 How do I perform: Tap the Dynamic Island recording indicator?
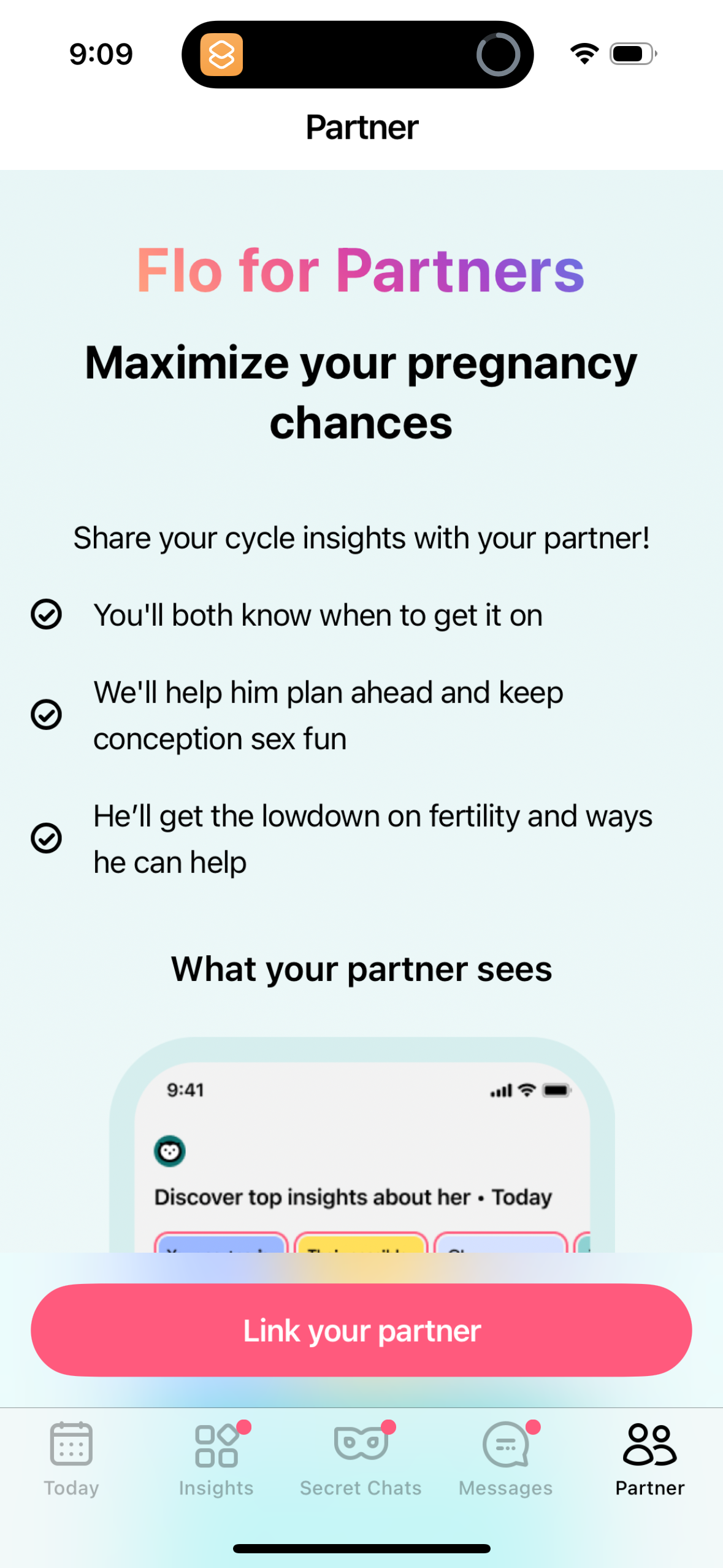pyautogui.click(x=498, y=55)
